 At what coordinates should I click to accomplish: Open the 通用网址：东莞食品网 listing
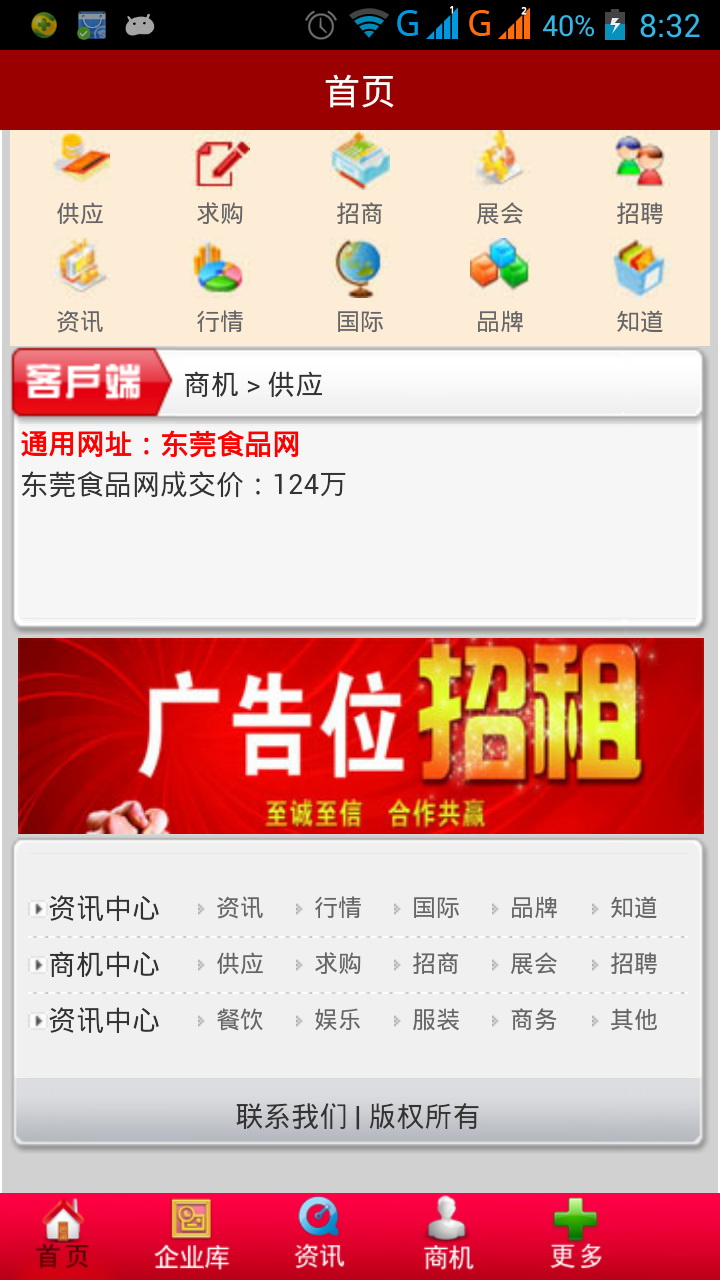tap(160, 444)
